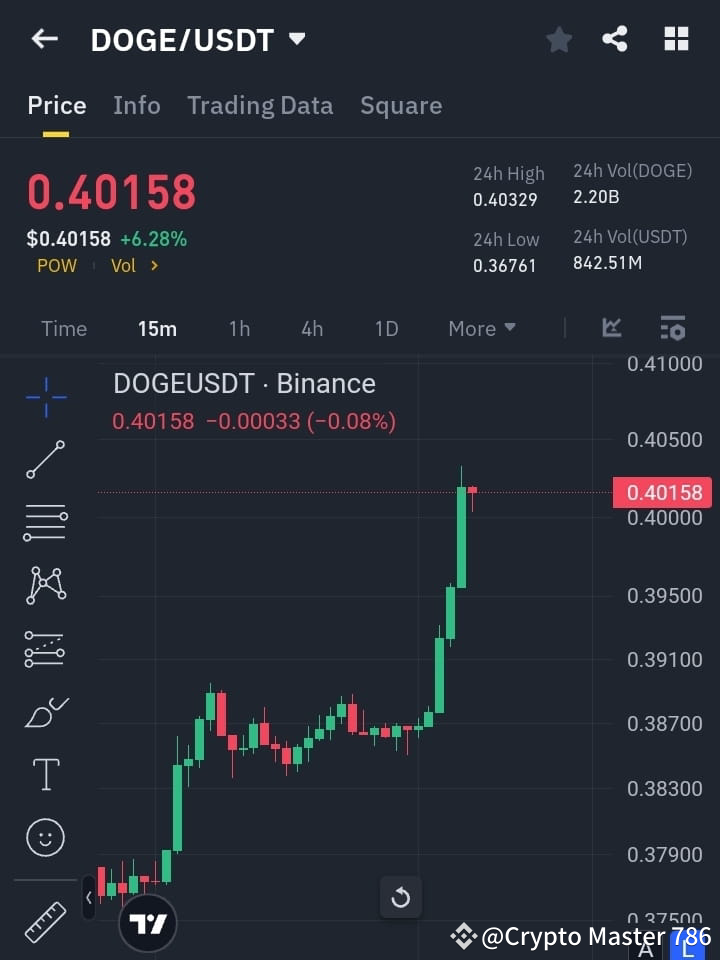This screenshot has height=960, width=720.
Task: Select the text annotation tool
Action: tap(44, 774)
